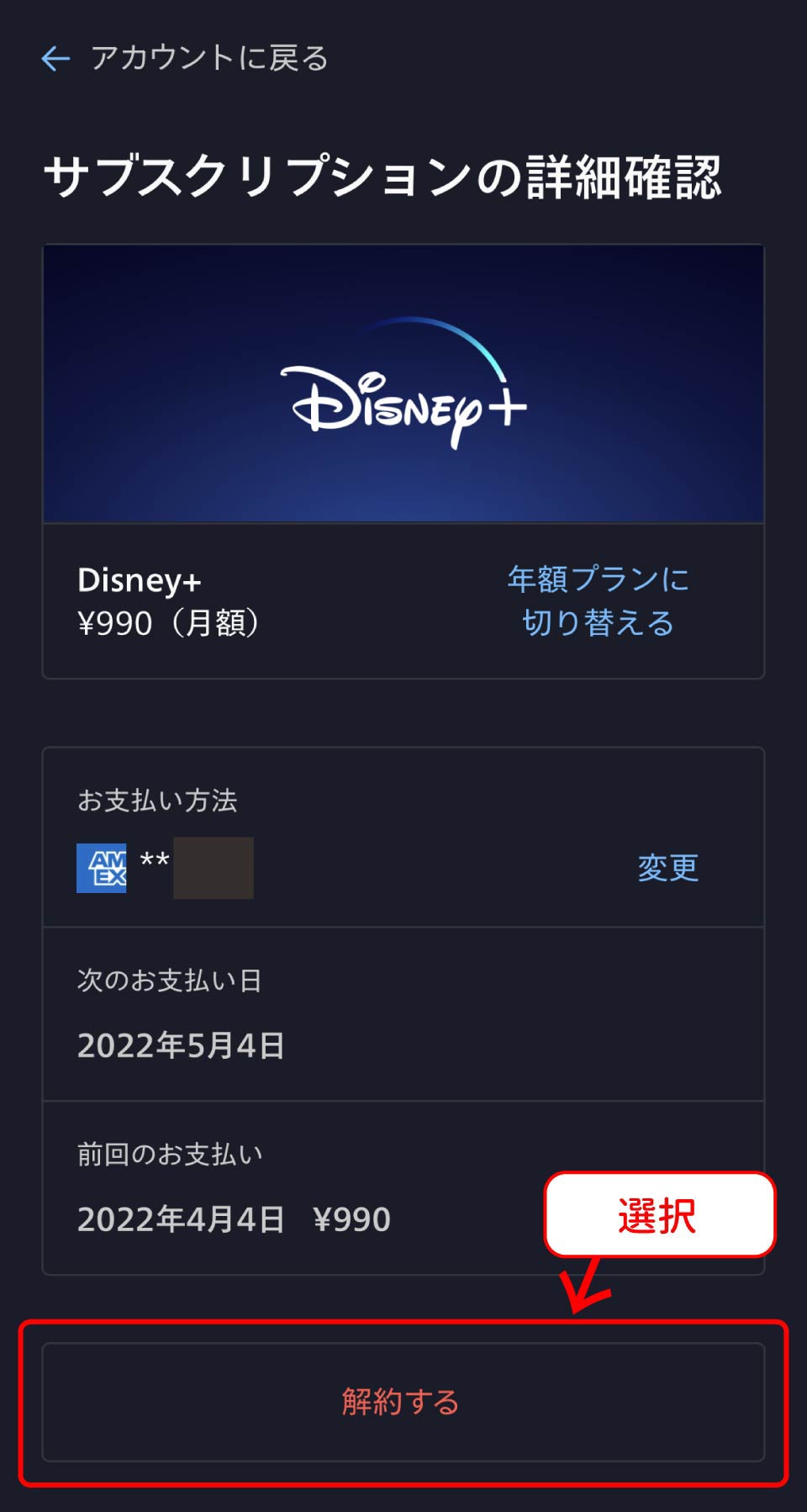Viewport: 807px width, 1512px height.
Task: Change the payment method via 変更
Action: [x=668, y=868]
